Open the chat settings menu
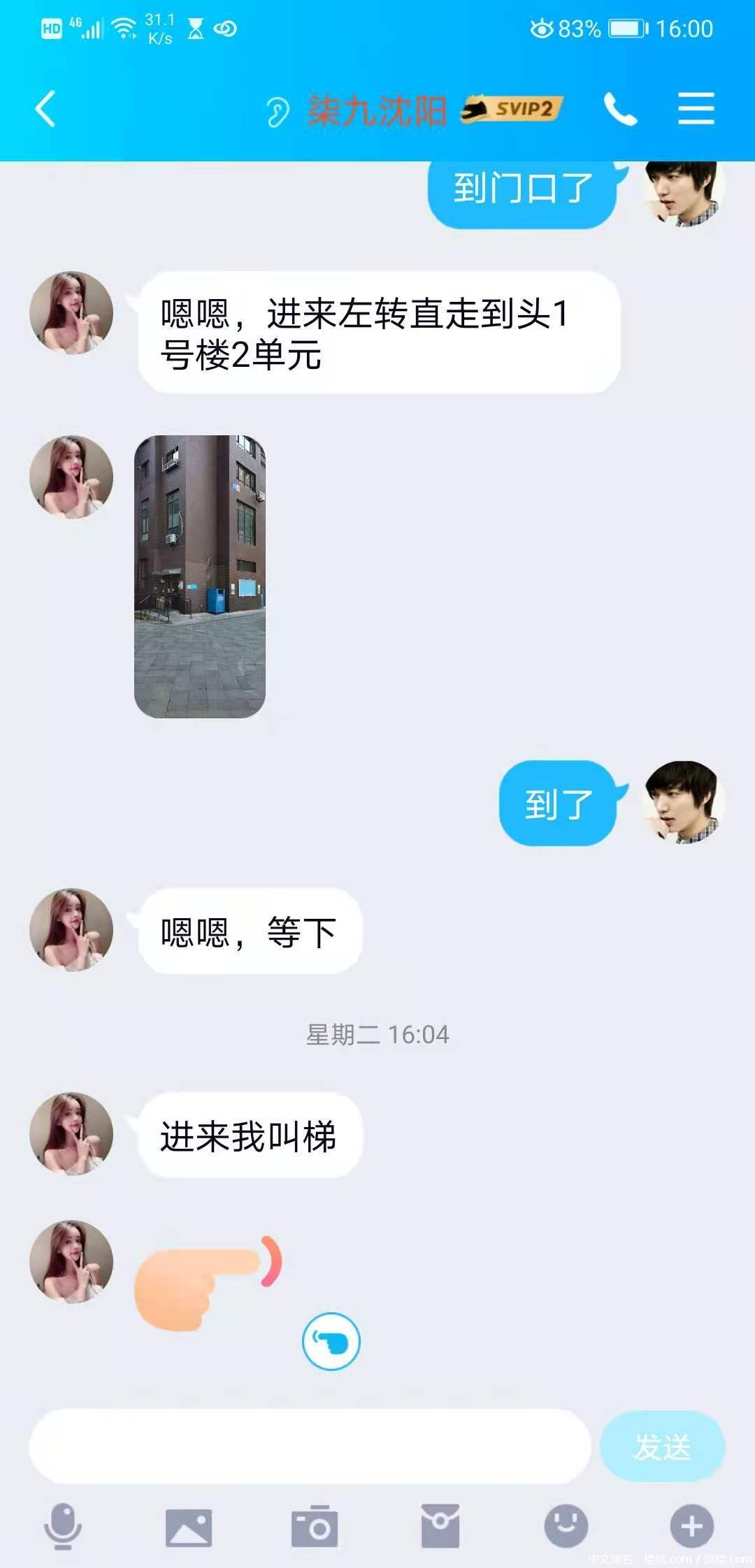The width and height of the screenshot is (755, 1568). 696,110
